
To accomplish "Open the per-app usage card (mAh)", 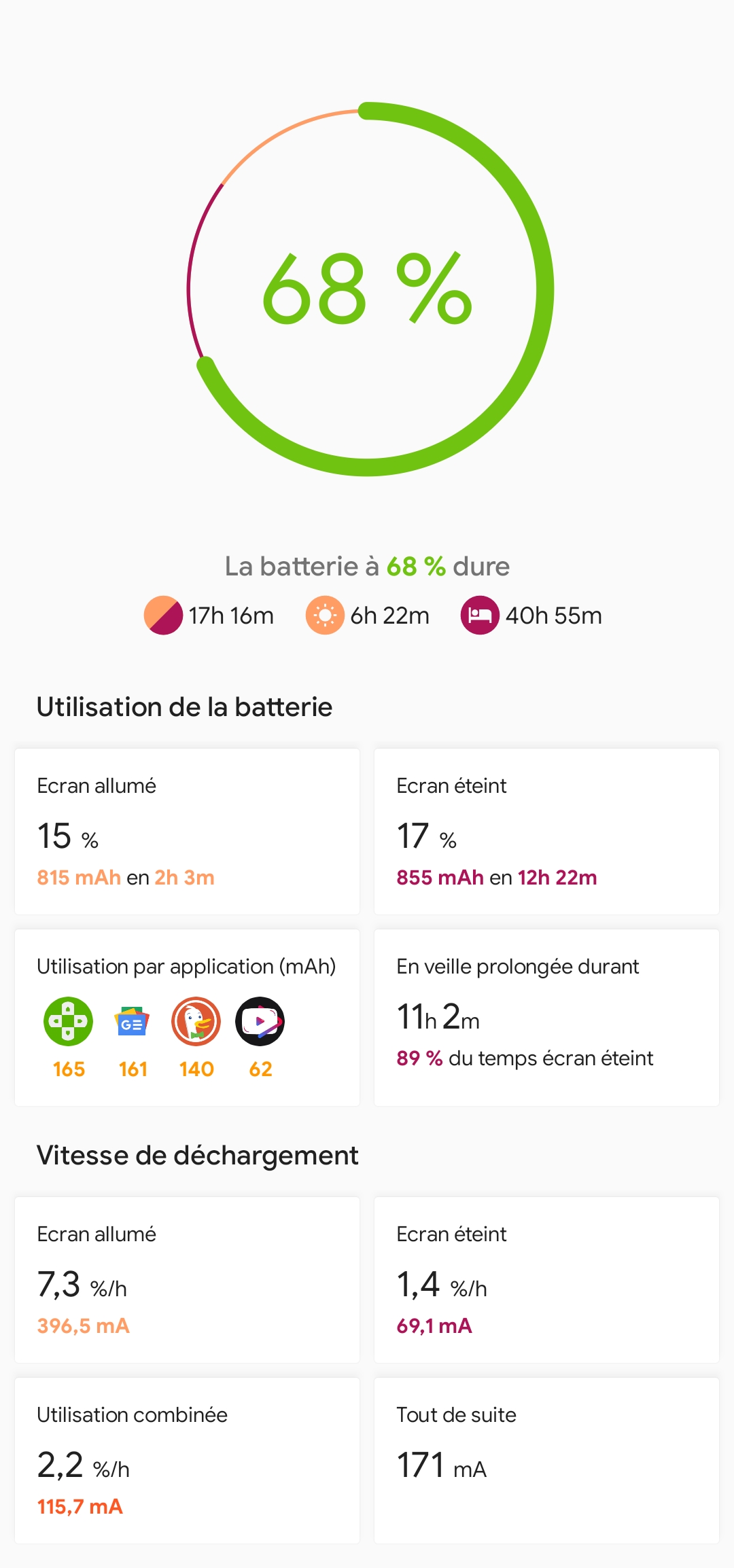I will 187,1017.
